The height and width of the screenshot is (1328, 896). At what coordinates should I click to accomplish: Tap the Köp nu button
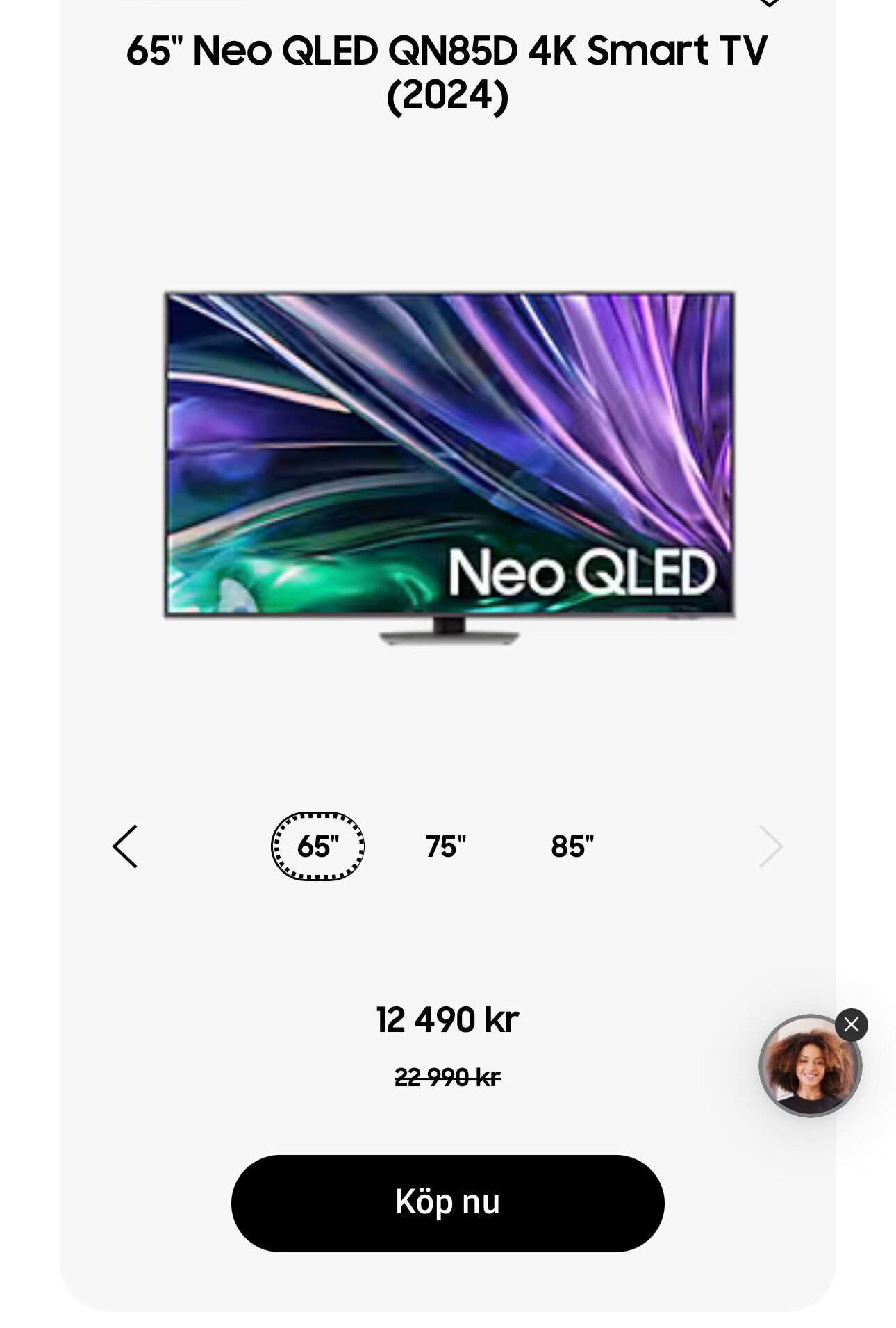447,1203
